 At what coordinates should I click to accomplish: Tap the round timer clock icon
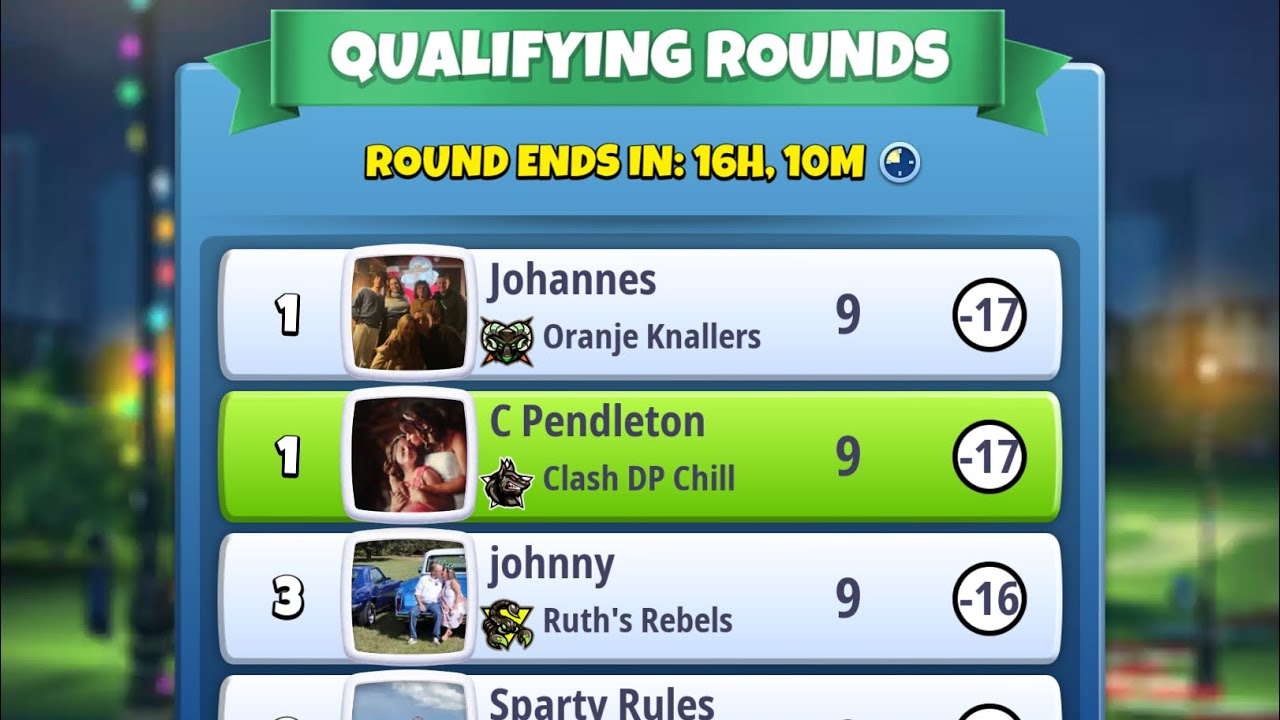click(x=899, y=163)
